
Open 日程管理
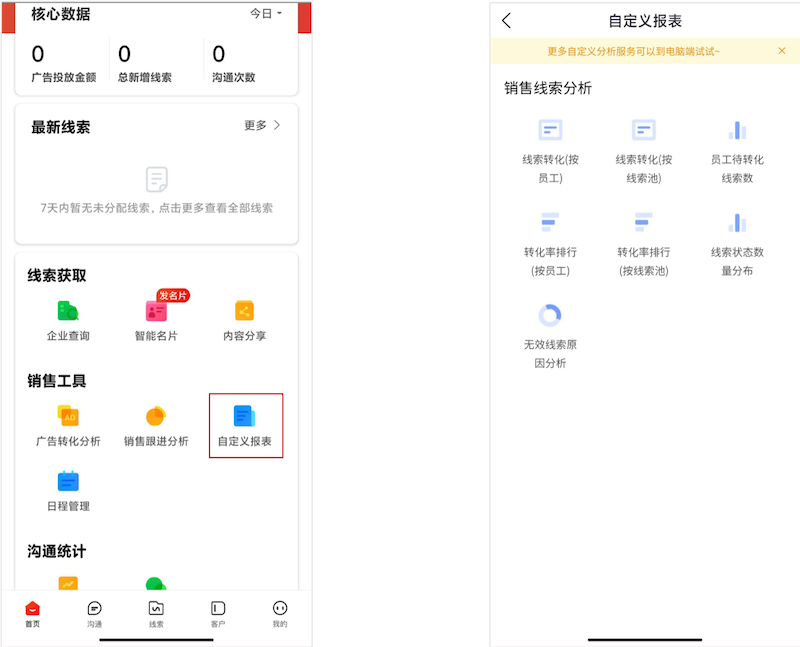click(x=68, y=490)
